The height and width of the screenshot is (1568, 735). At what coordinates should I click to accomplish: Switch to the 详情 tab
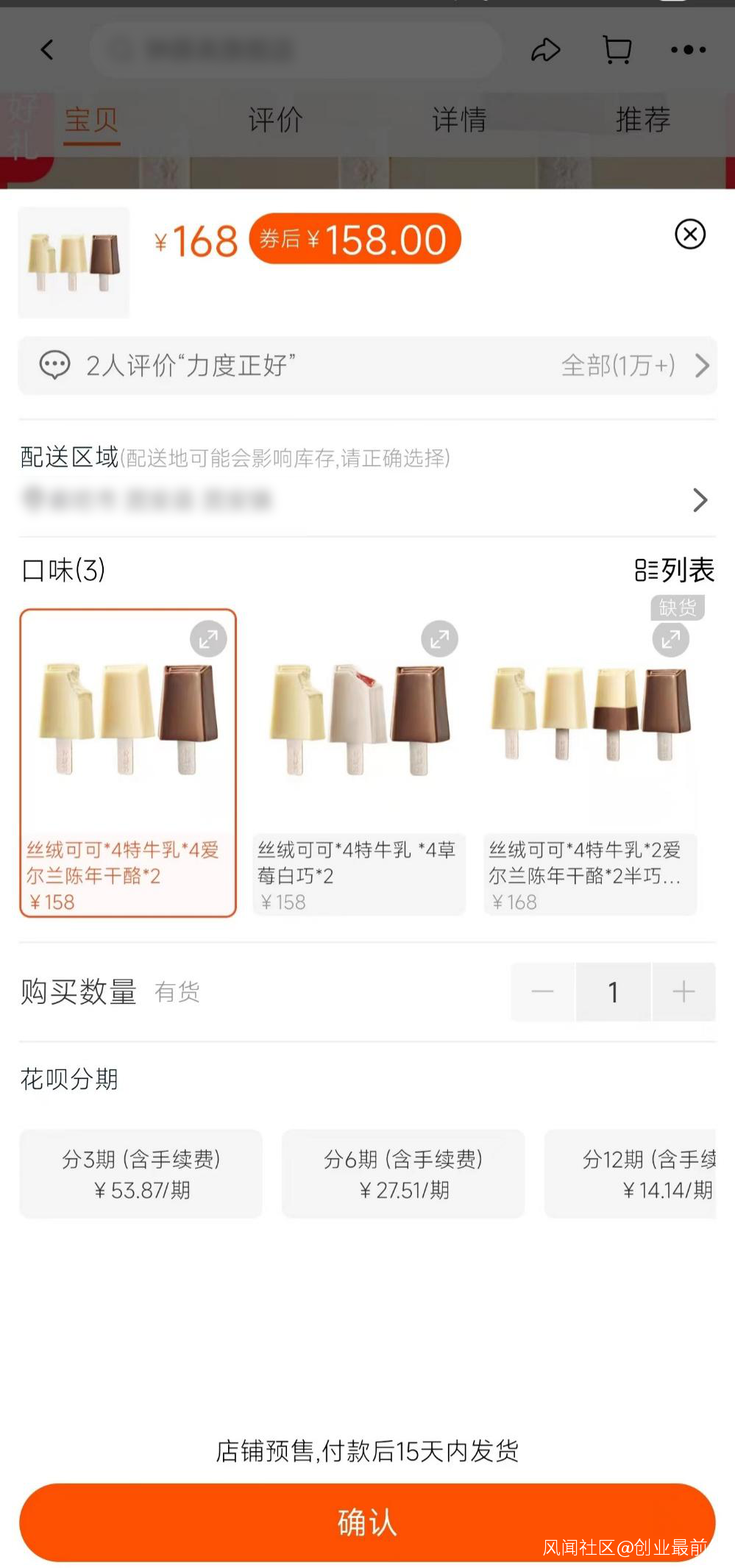coord(459,119)
